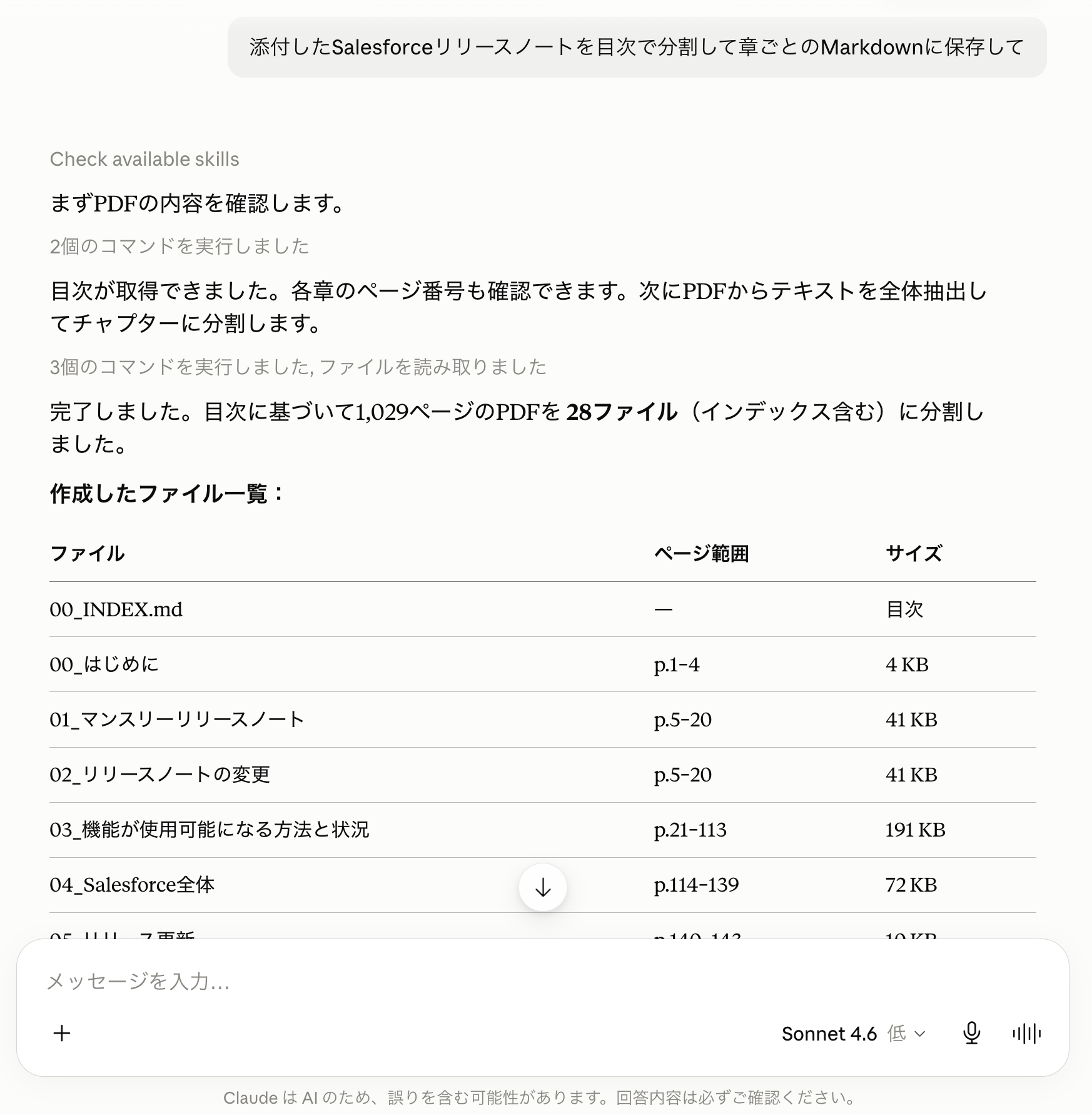Open the Sonnet 4.6 model selector
This screenshot has width=1092, height=1115.
853,1034
